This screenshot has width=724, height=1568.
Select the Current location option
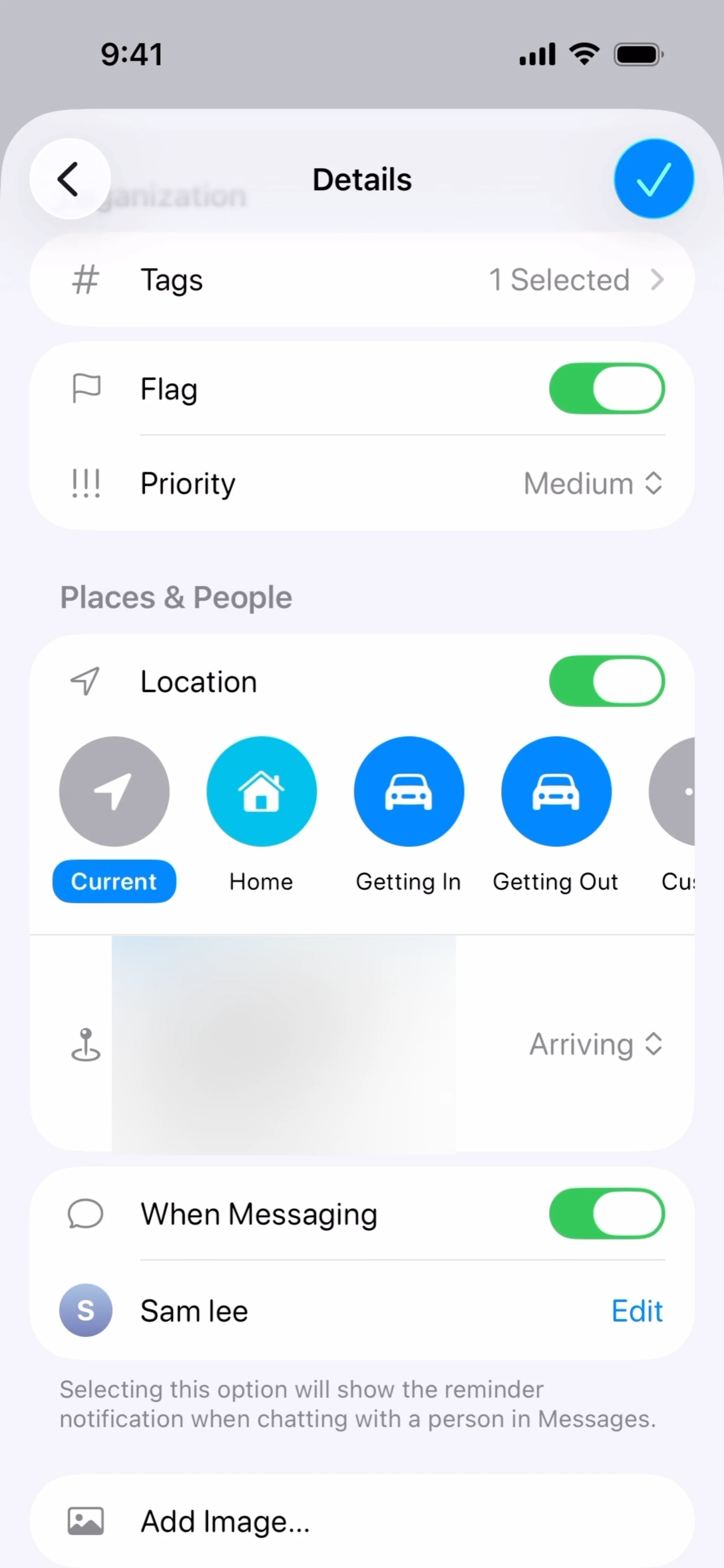pos(115,791)
